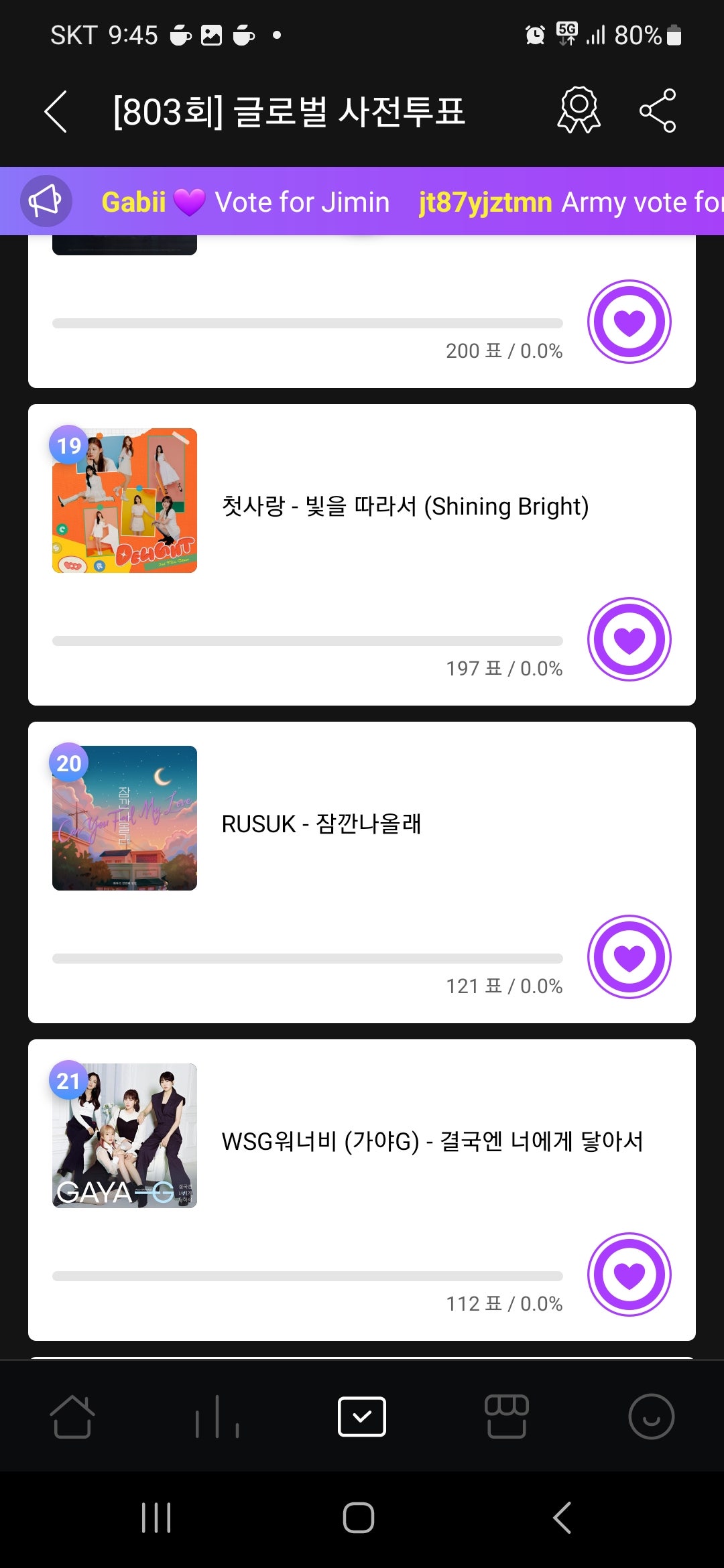Share this voting page

[x=658, y=111]
